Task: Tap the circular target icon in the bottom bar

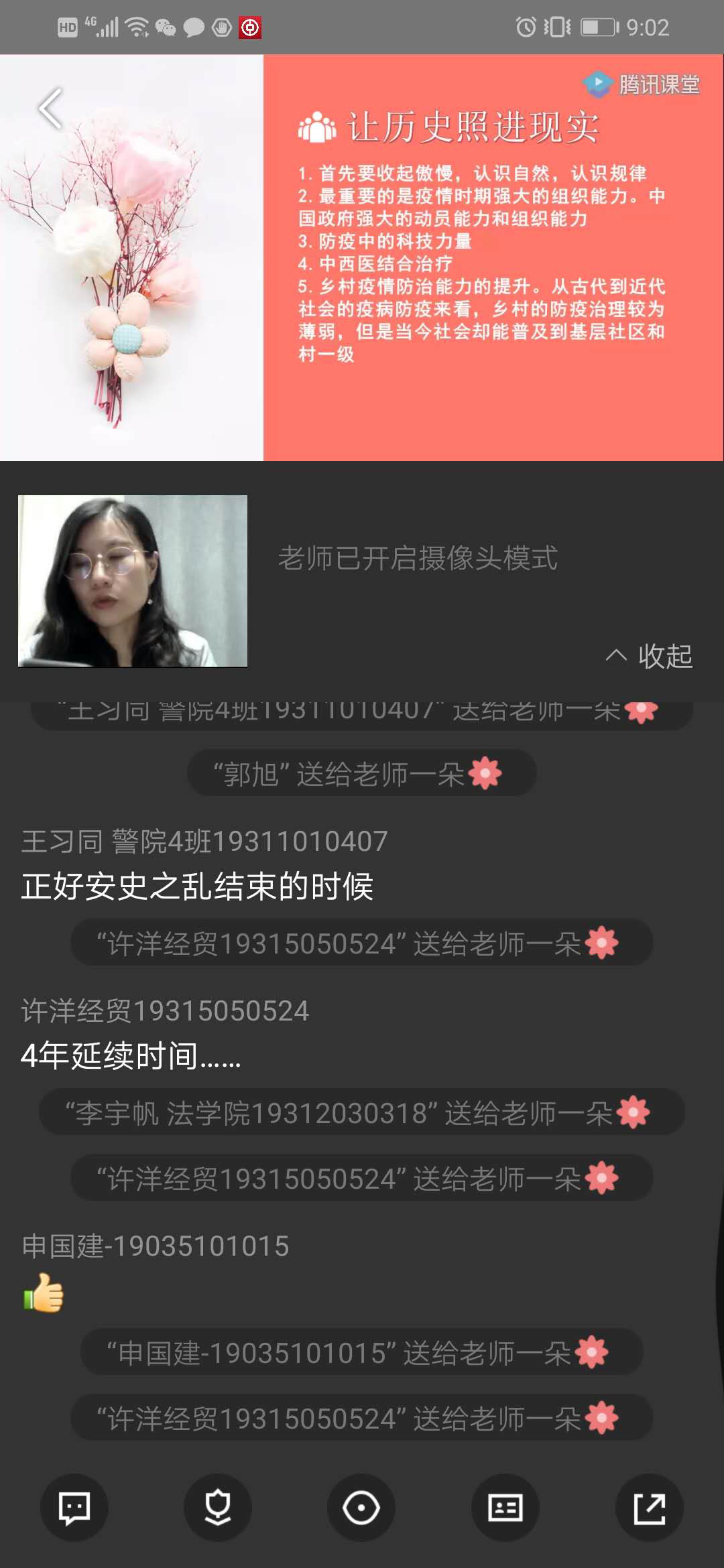Action: pyautogui.click(x=361, y=1508)
